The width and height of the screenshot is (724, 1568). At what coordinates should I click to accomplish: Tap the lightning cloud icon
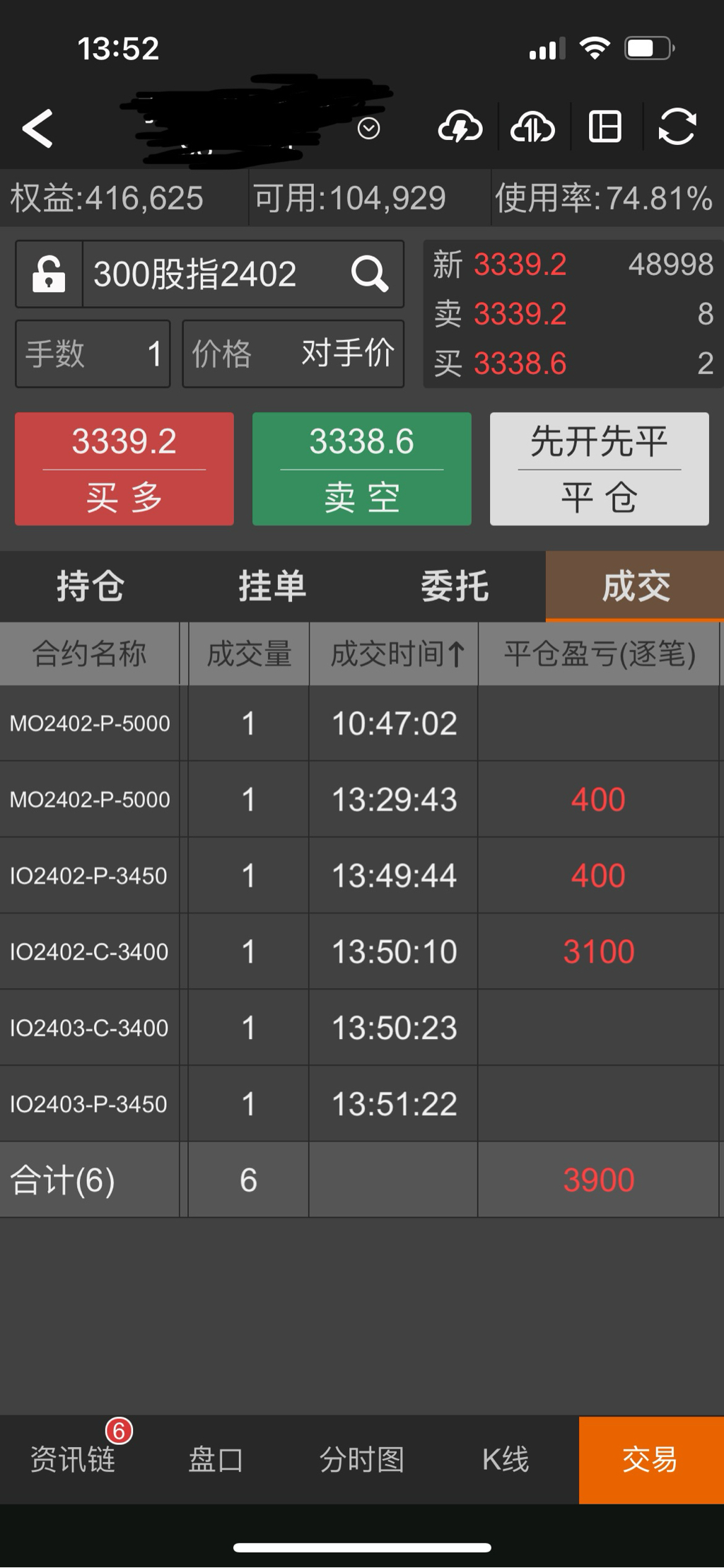click(x=460, y=128)
